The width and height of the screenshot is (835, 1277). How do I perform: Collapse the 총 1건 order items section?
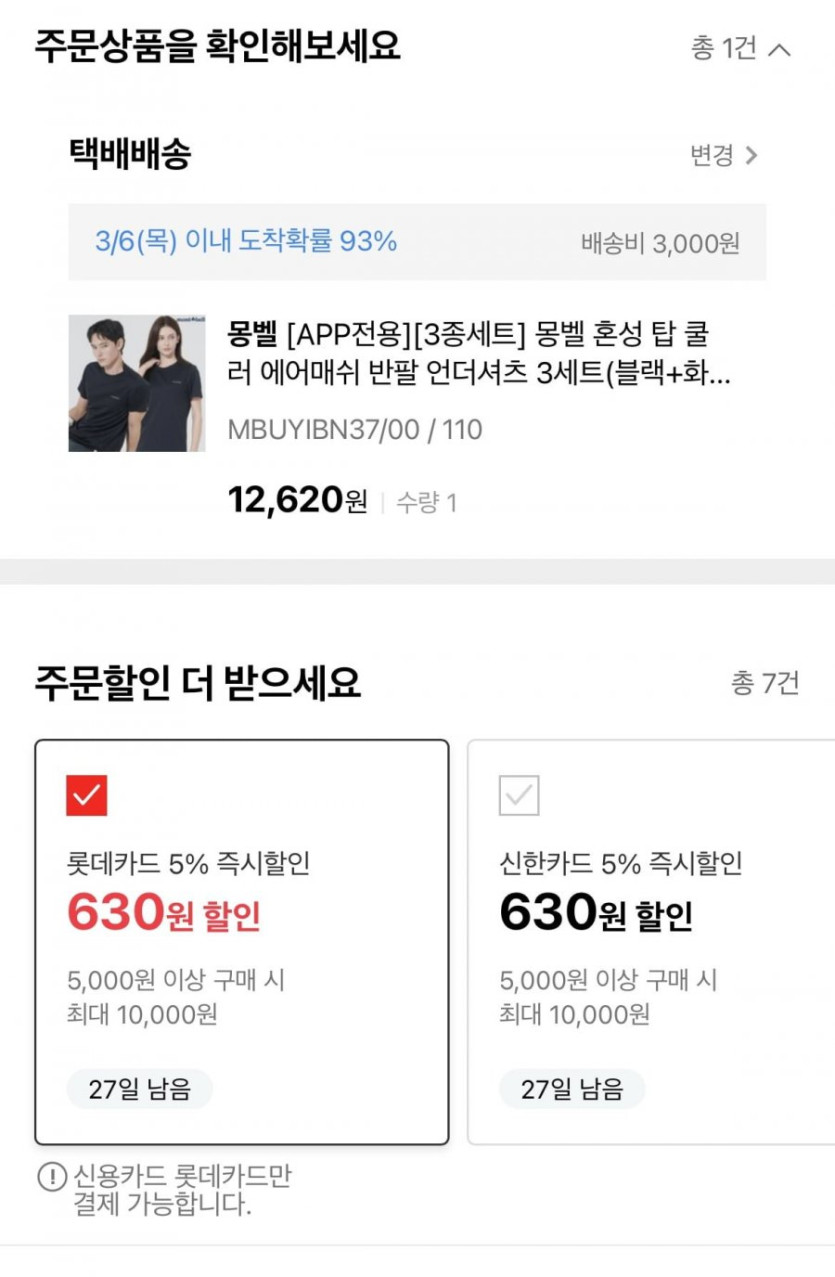778,48
